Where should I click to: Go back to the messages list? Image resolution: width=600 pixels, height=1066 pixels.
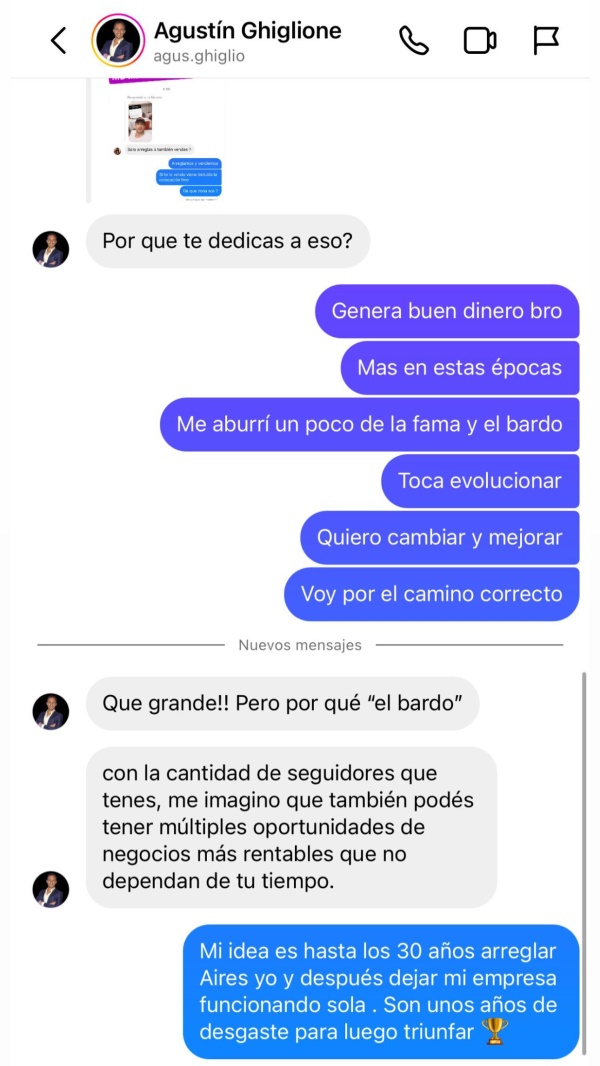tap(58, 41)
